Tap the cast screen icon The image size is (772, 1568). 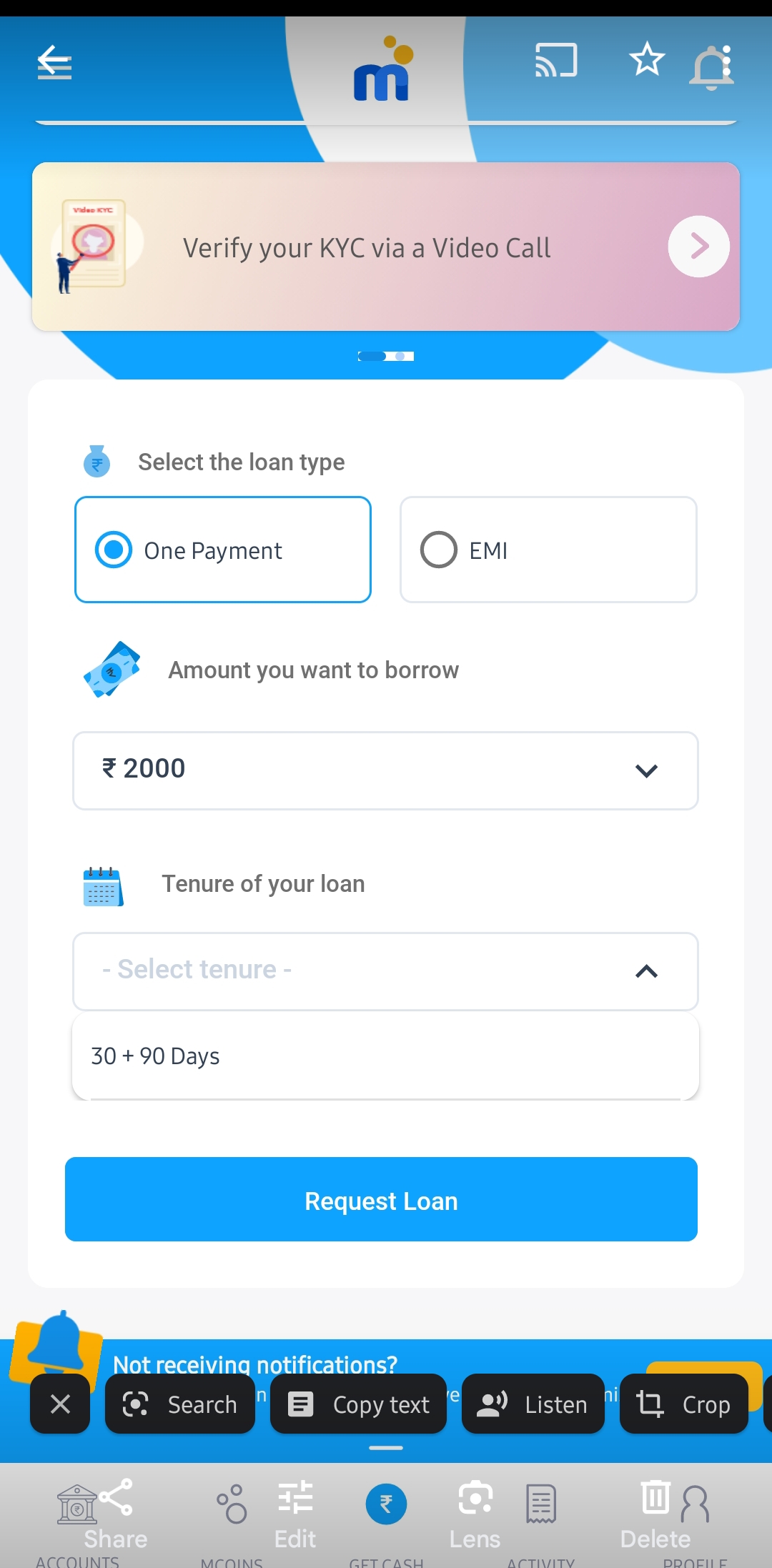556,61
